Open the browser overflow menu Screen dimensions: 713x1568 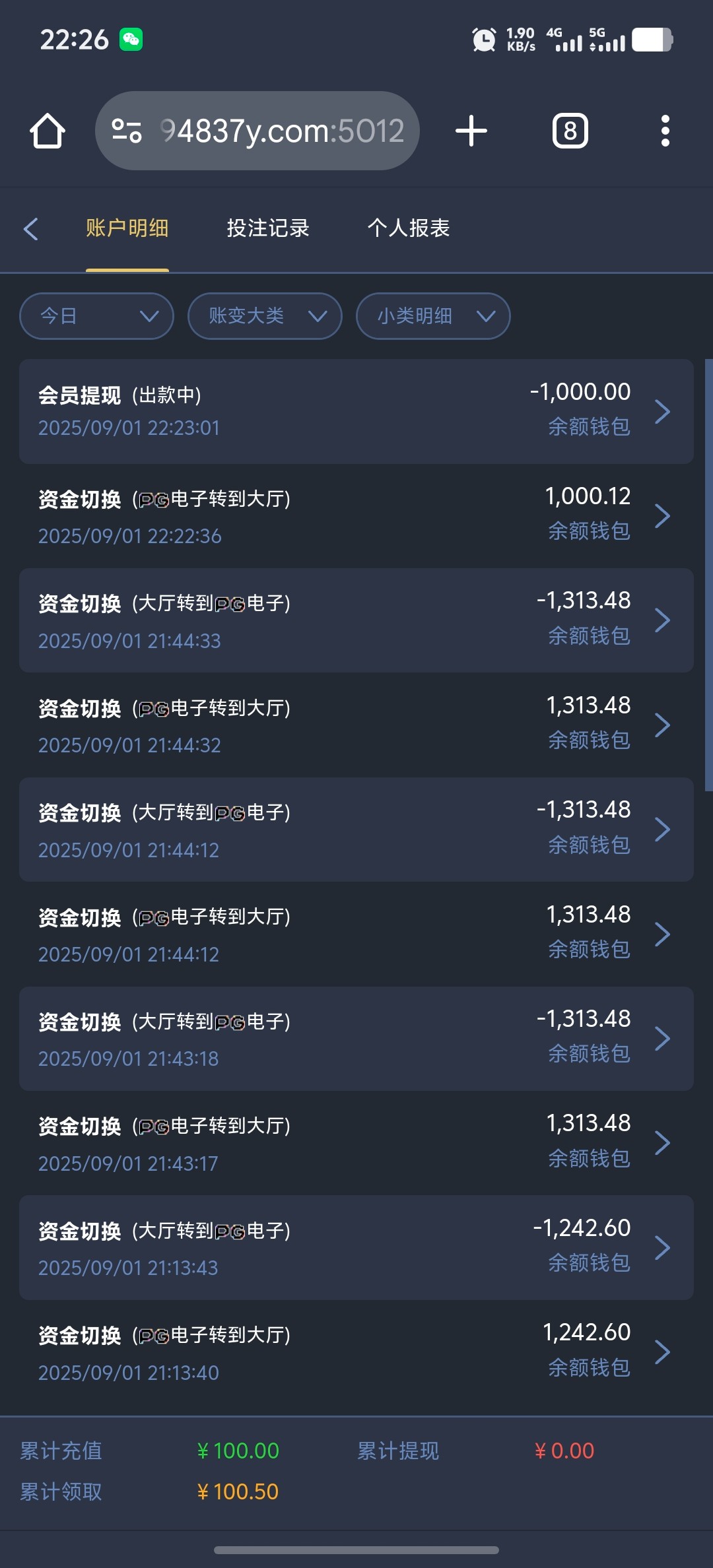point(665,131)
